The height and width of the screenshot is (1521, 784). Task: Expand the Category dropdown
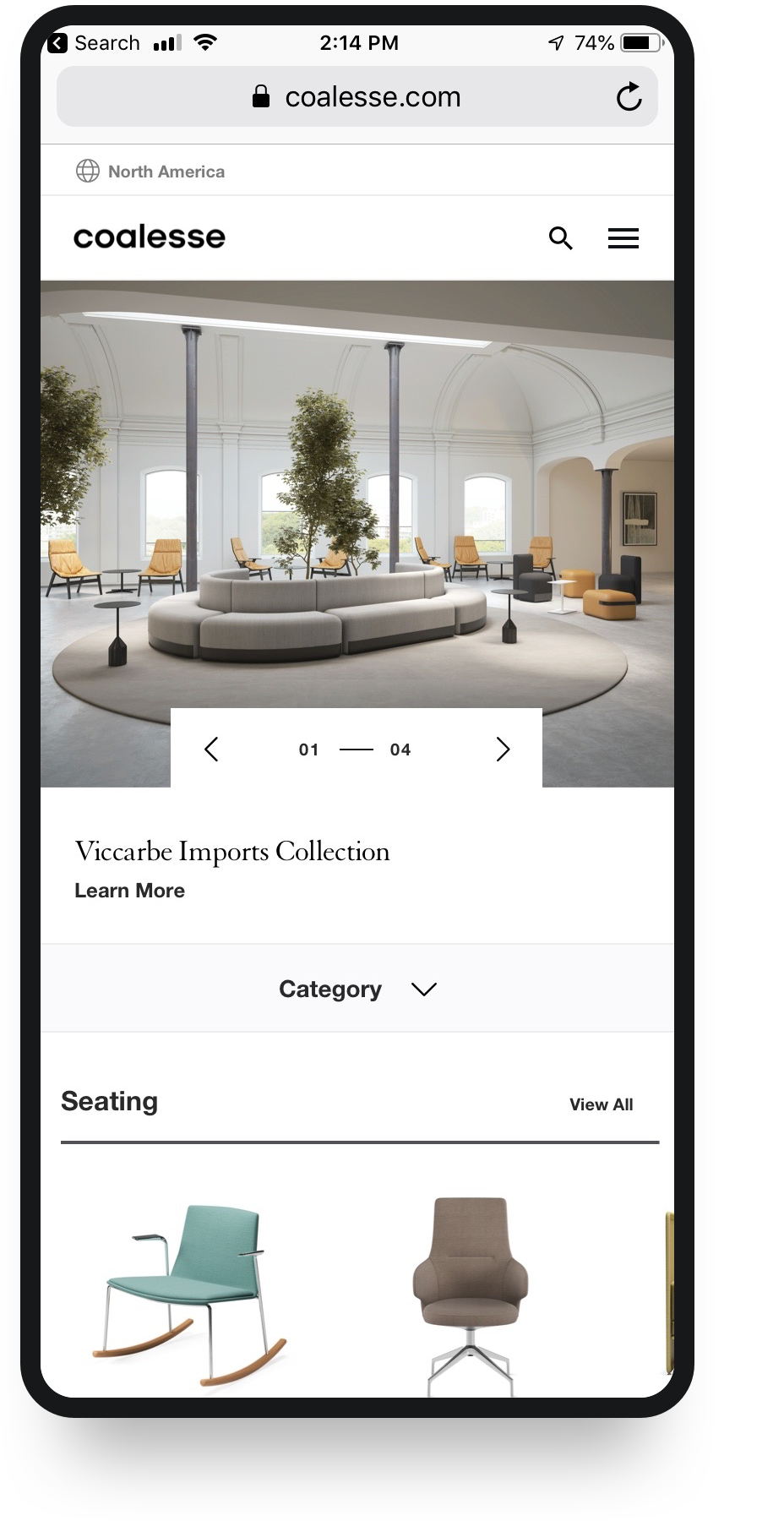coord(357,989)
